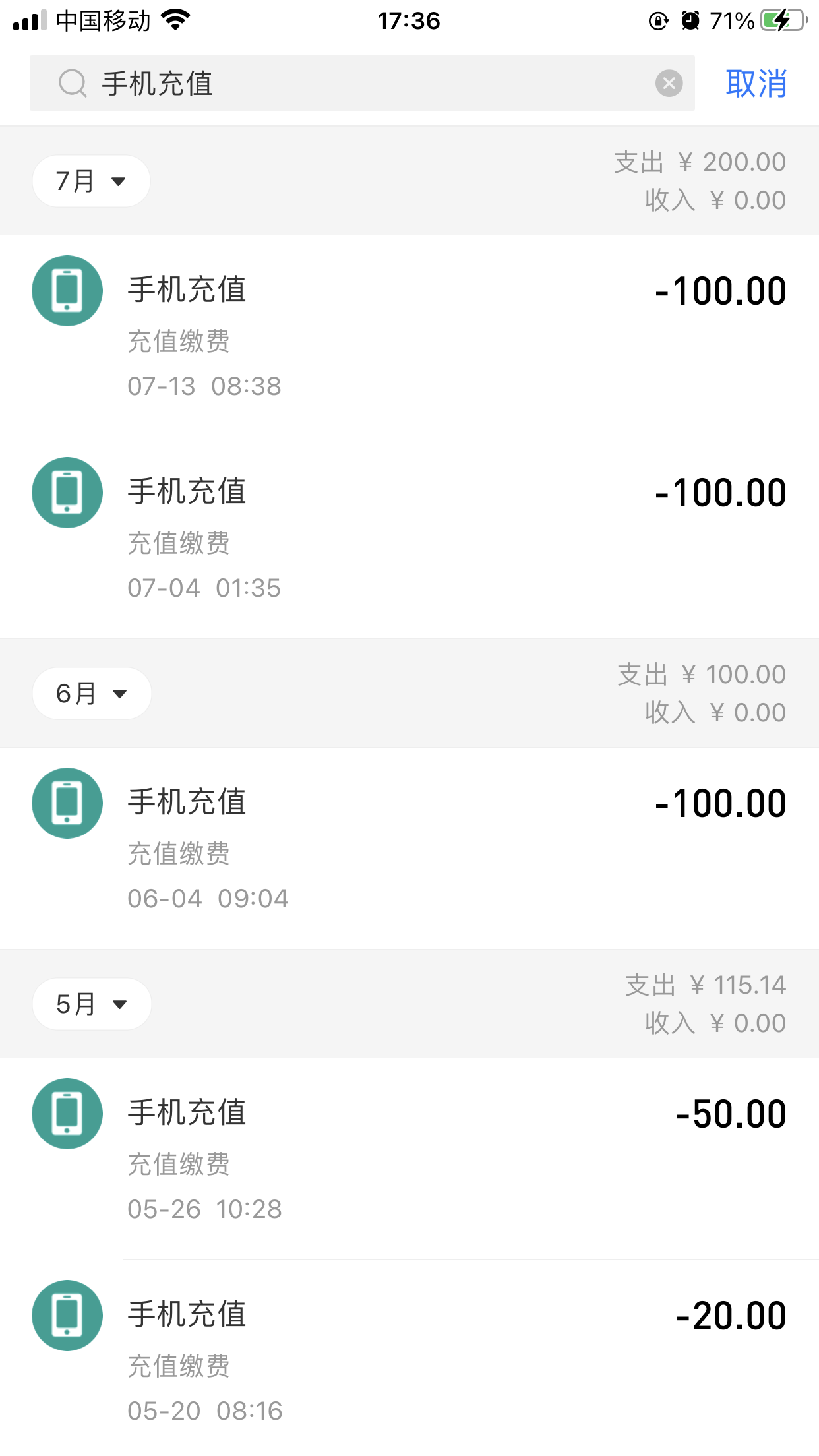Select the 5月 month dropdown

pos(92,1004)
